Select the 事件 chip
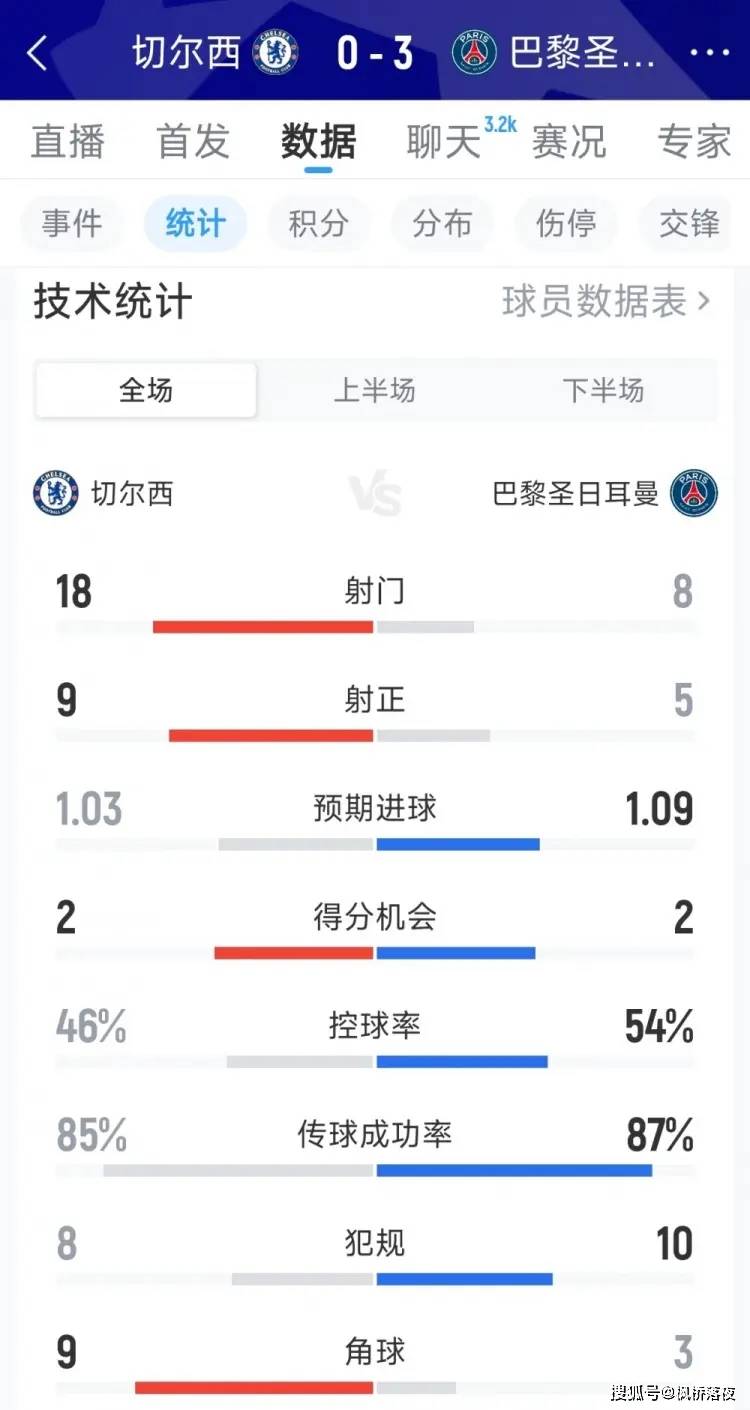 (x=71, y=223)
